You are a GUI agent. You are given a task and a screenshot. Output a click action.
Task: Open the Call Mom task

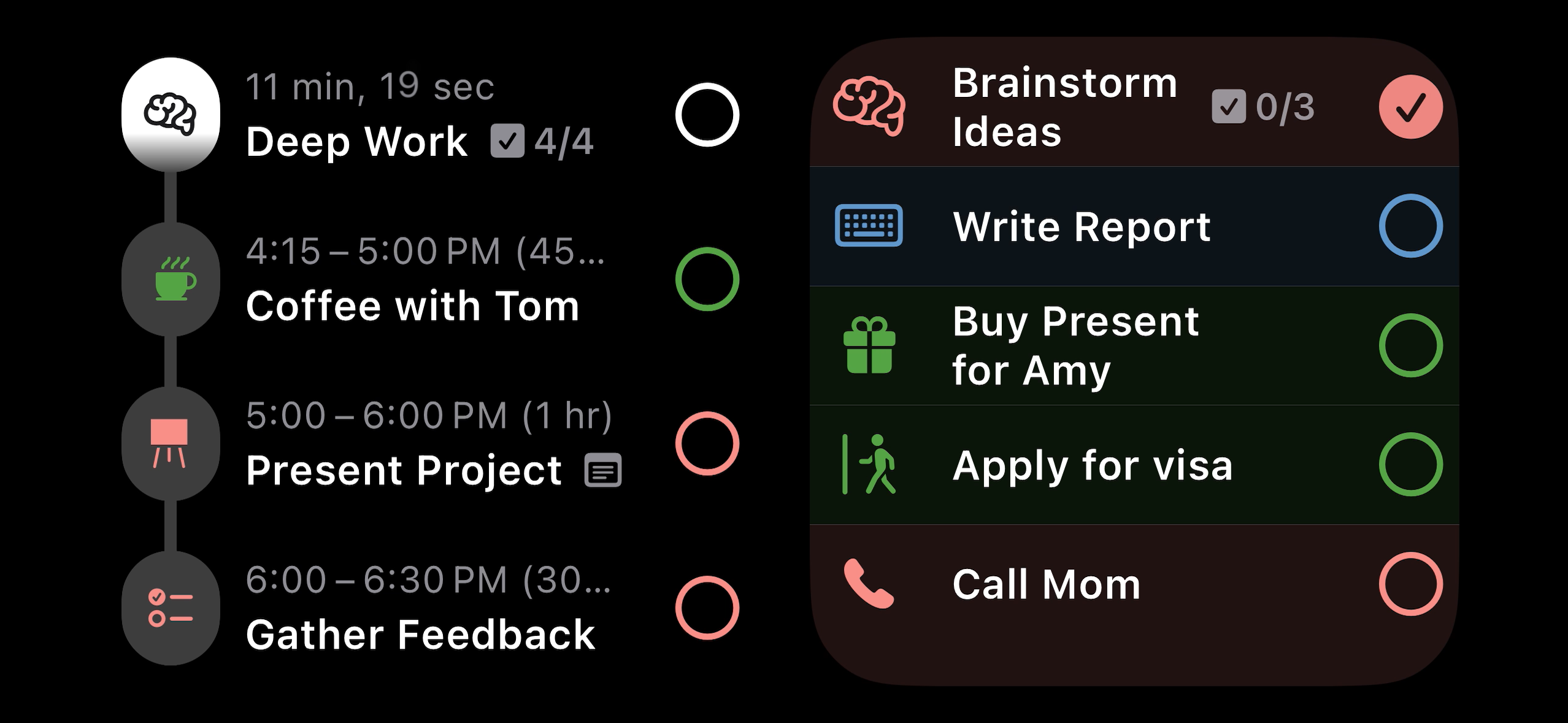point(1046,584)
